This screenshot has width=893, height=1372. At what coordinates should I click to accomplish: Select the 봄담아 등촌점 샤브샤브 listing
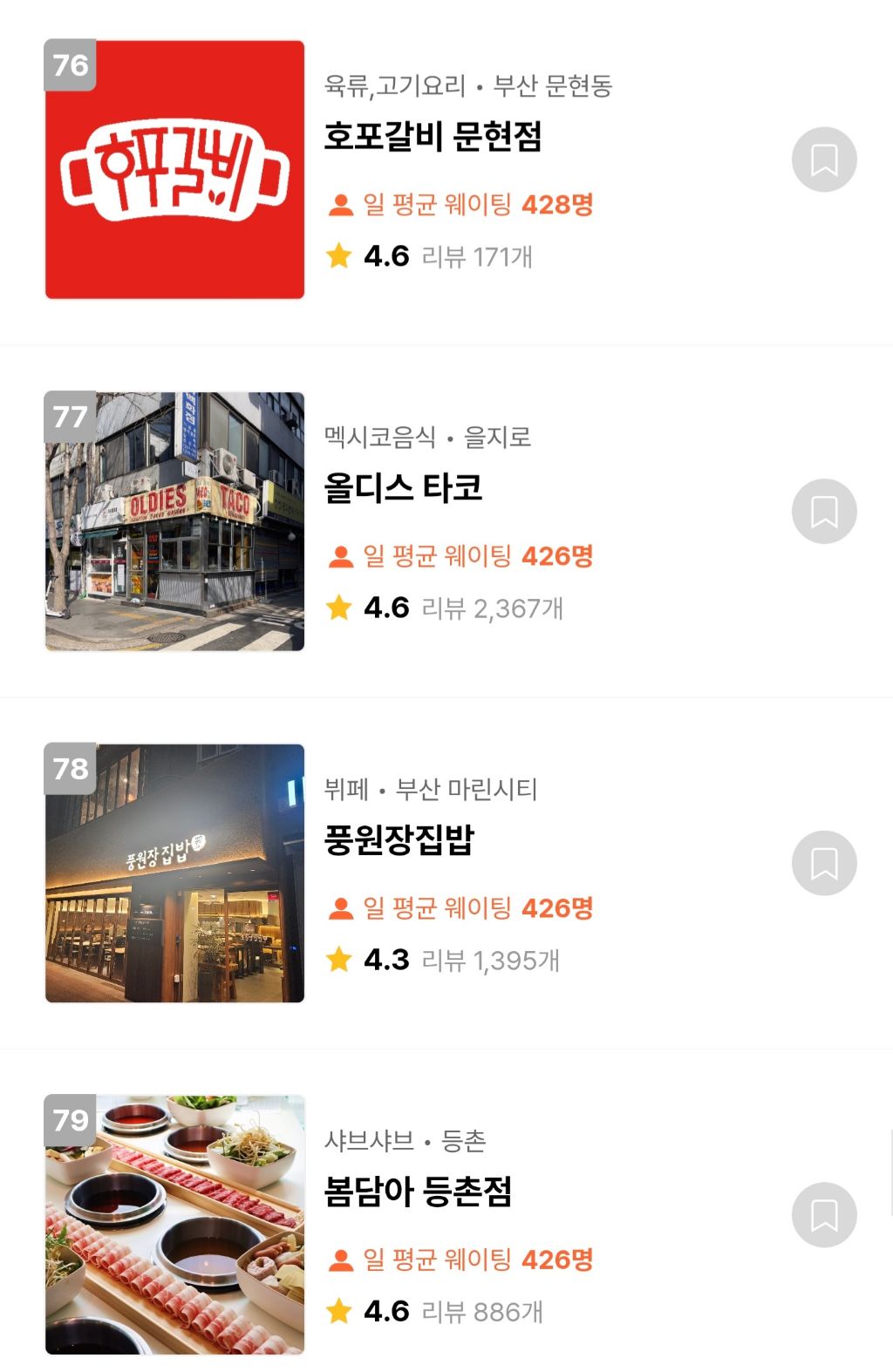(x=418, y=1192)
